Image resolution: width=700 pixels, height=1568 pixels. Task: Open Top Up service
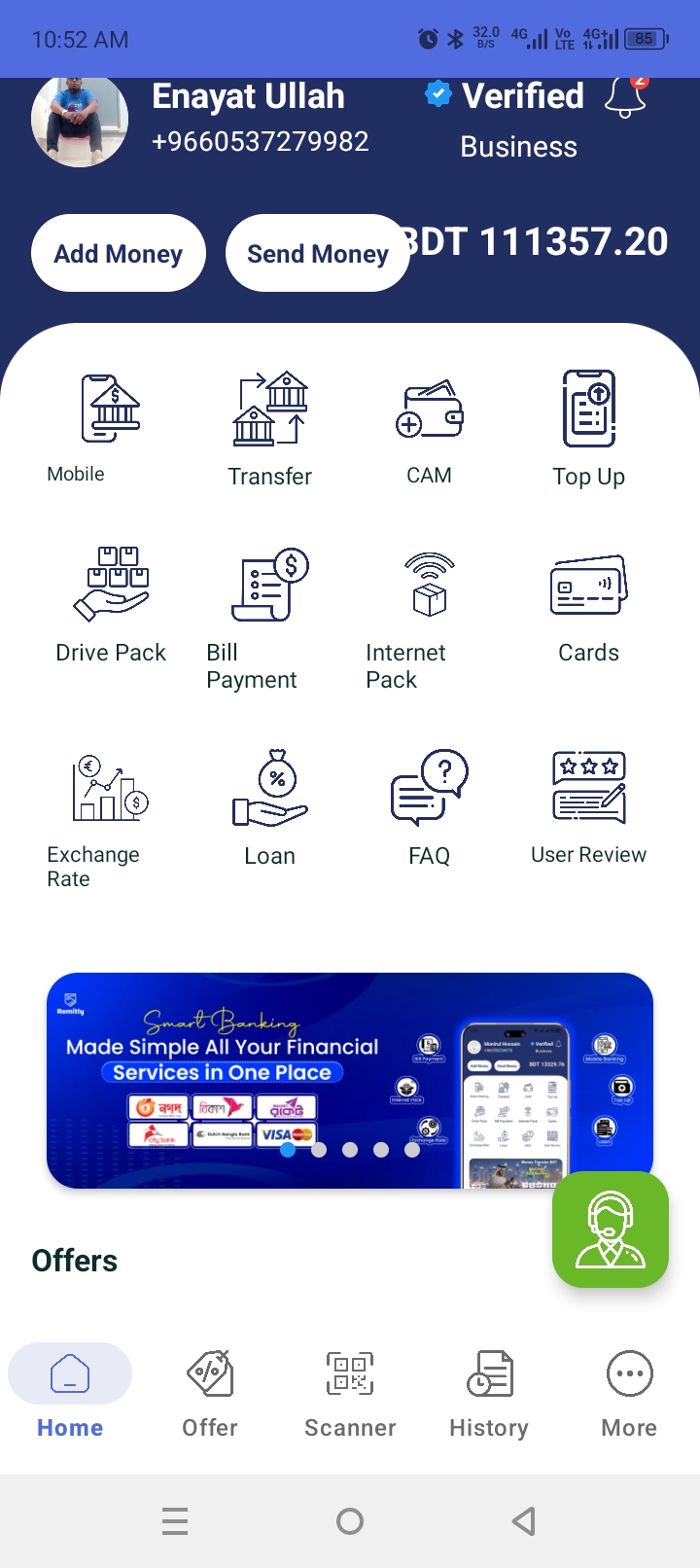[x=588, y=428]
